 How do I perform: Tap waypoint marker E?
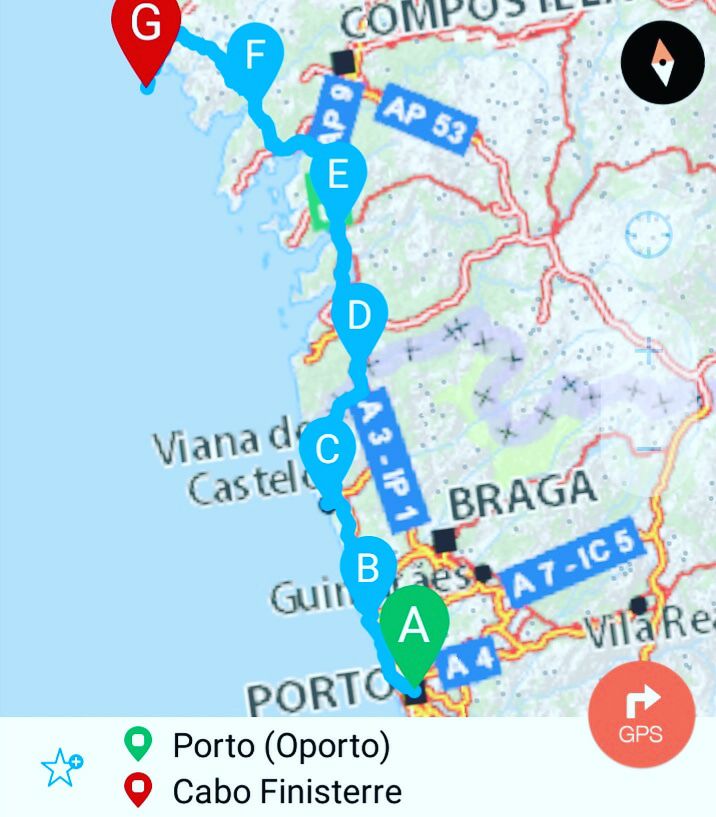pyautogui.click(x=337, y=176)
